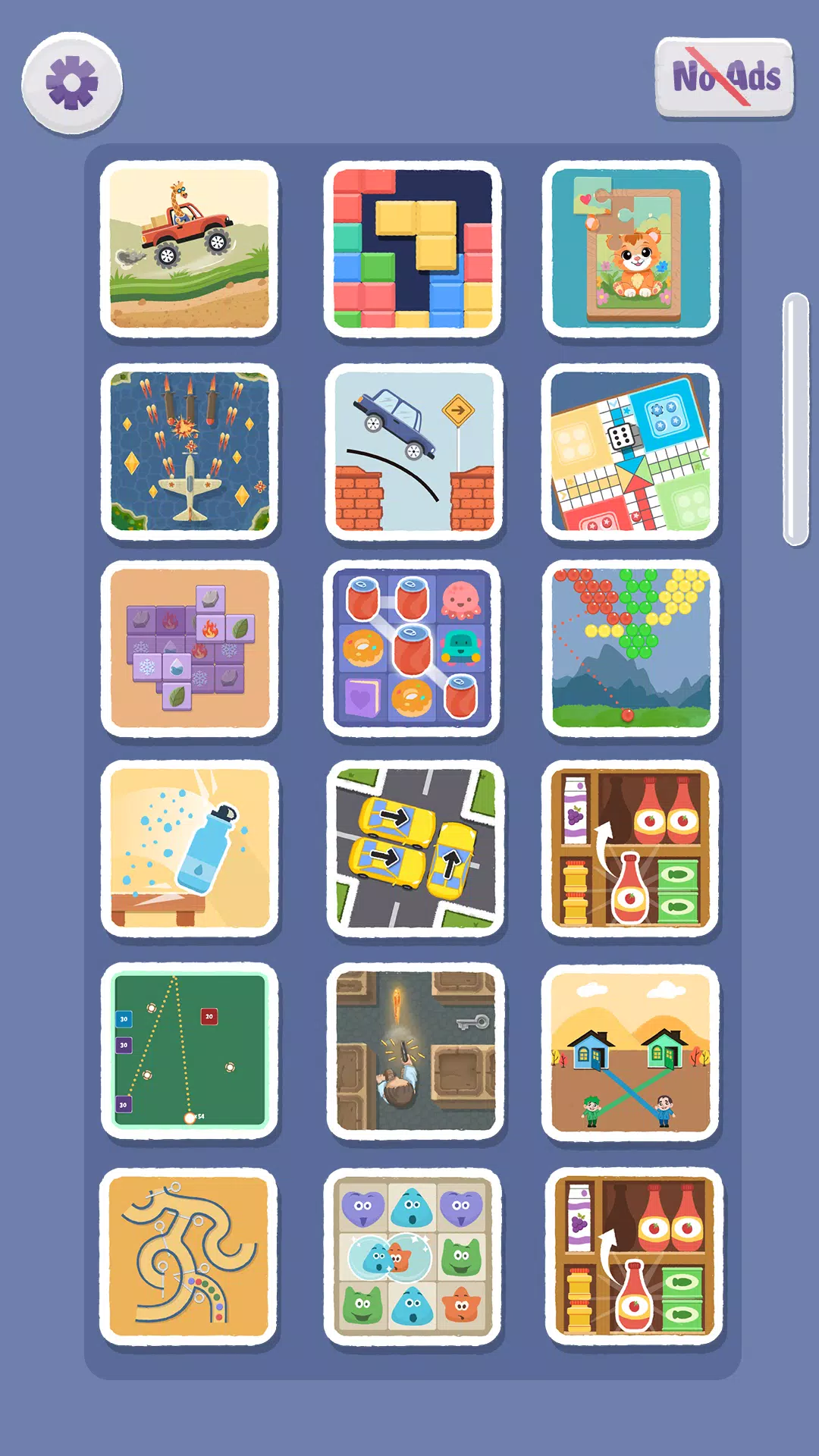Open the cute monster match game
Image resolution: width=819 pixels, height=1456 pixels.
[413, 1256]
